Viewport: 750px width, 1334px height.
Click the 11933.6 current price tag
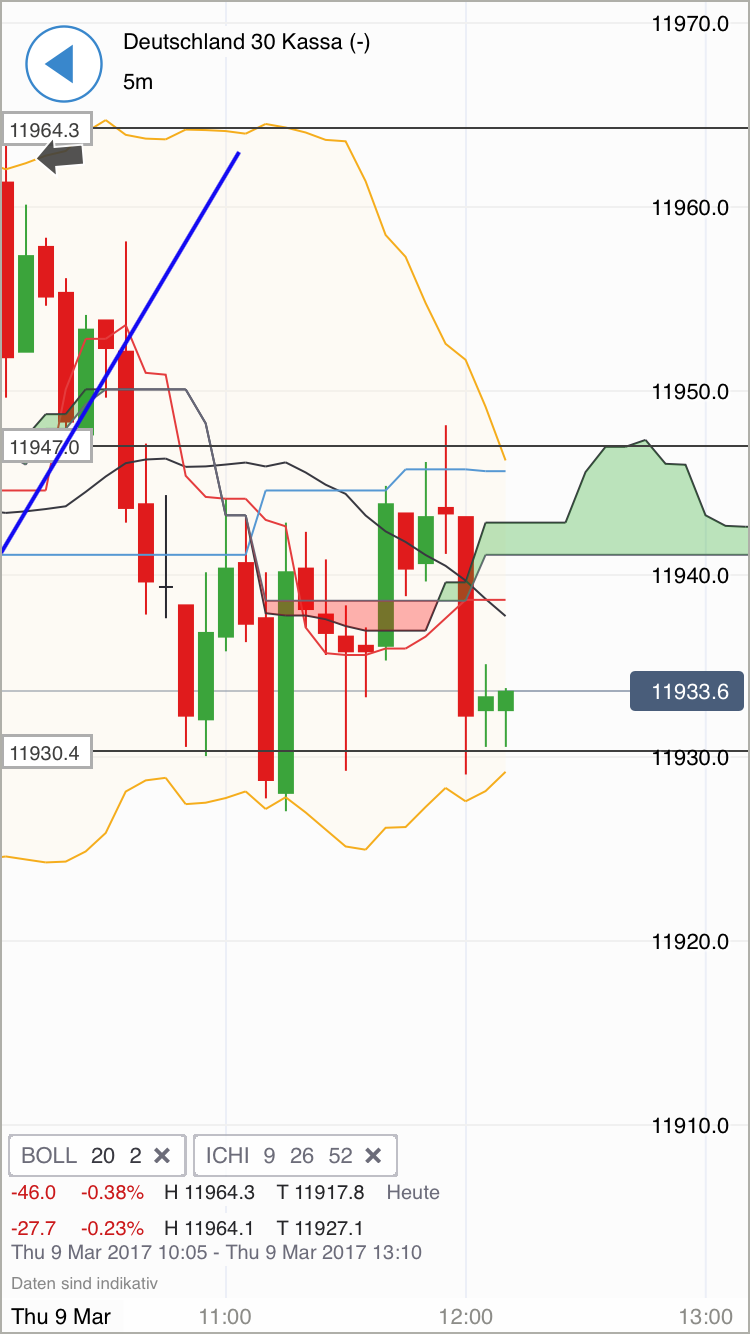point(687,691)
